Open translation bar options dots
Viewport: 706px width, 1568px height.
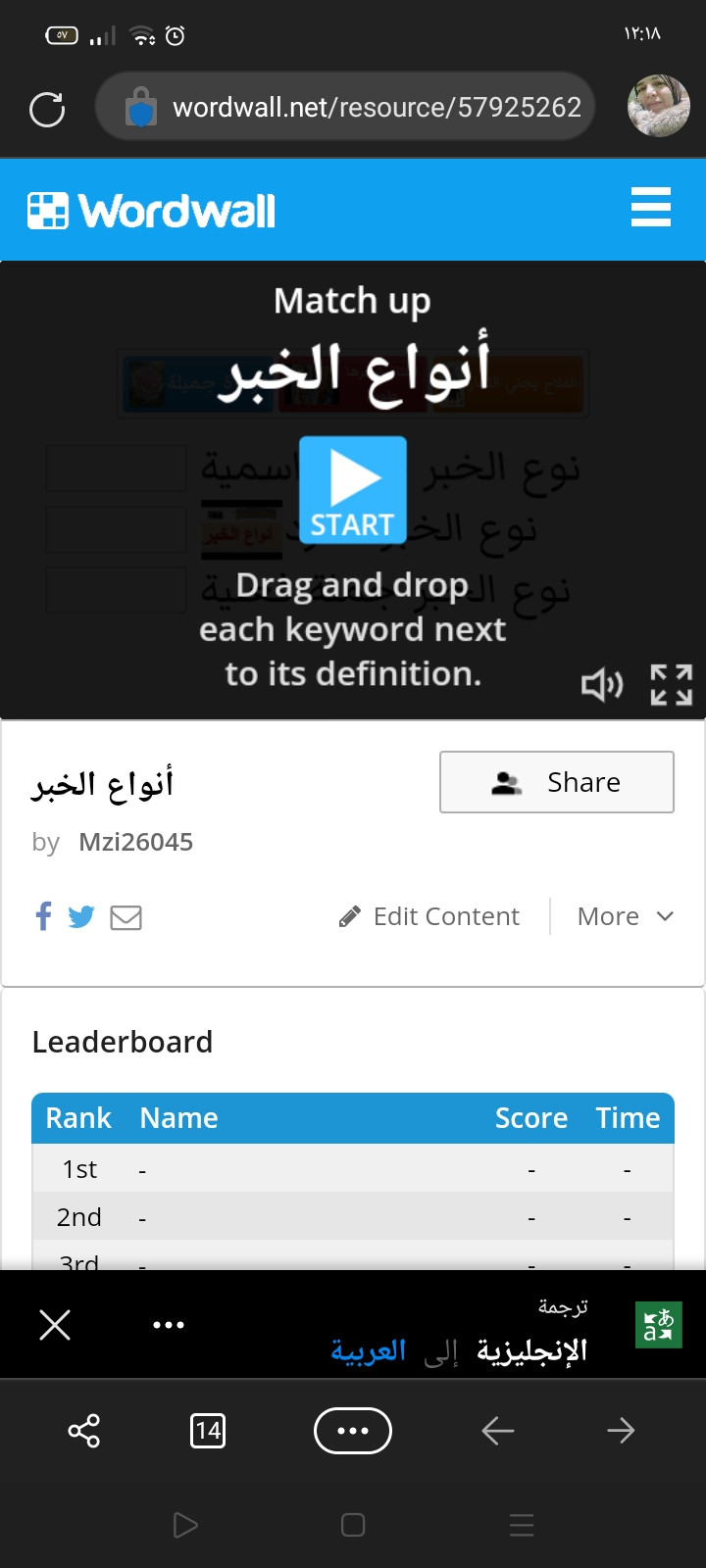(169, 1325)
